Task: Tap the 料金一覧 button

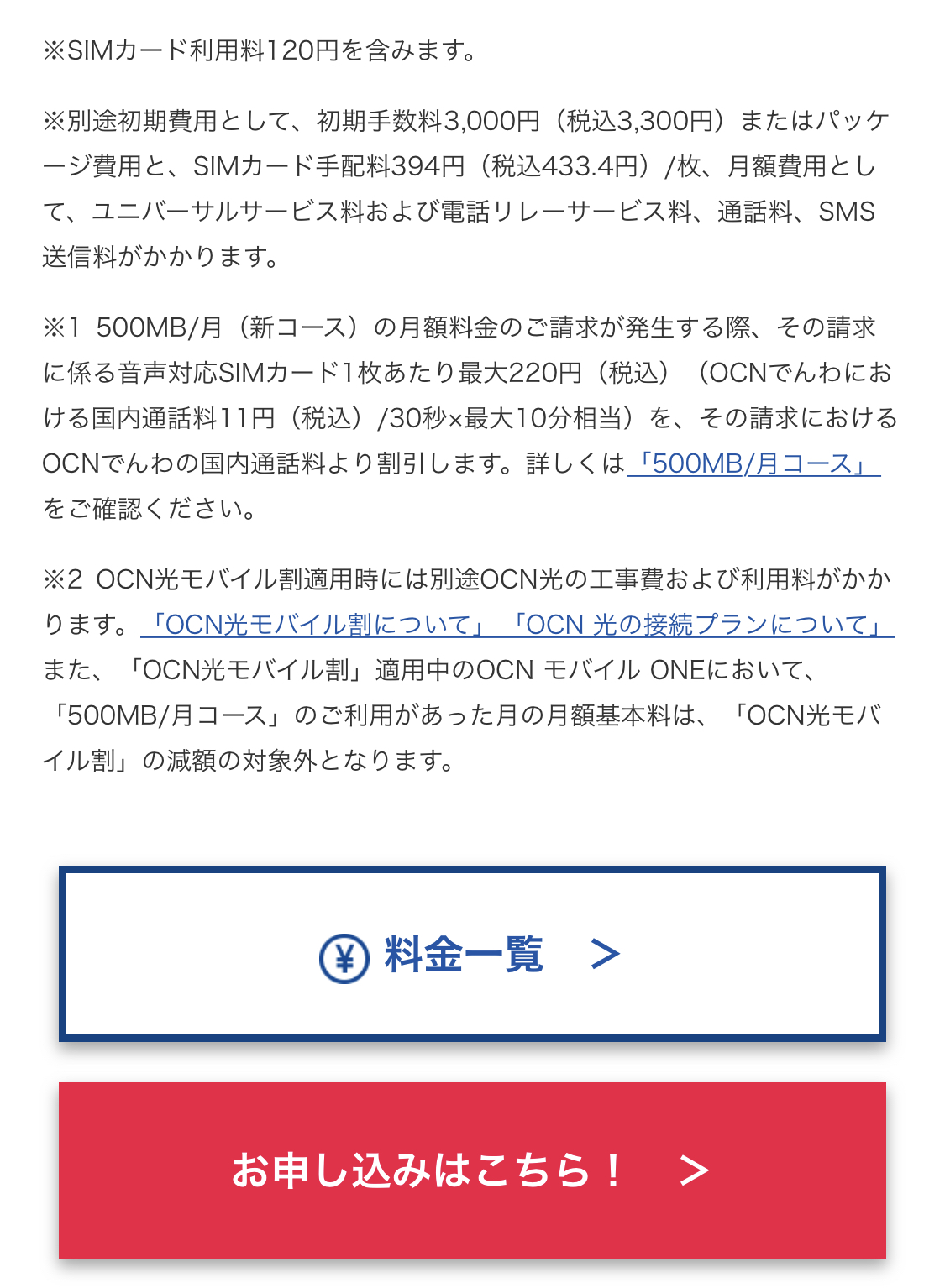Action: (472, 955)
